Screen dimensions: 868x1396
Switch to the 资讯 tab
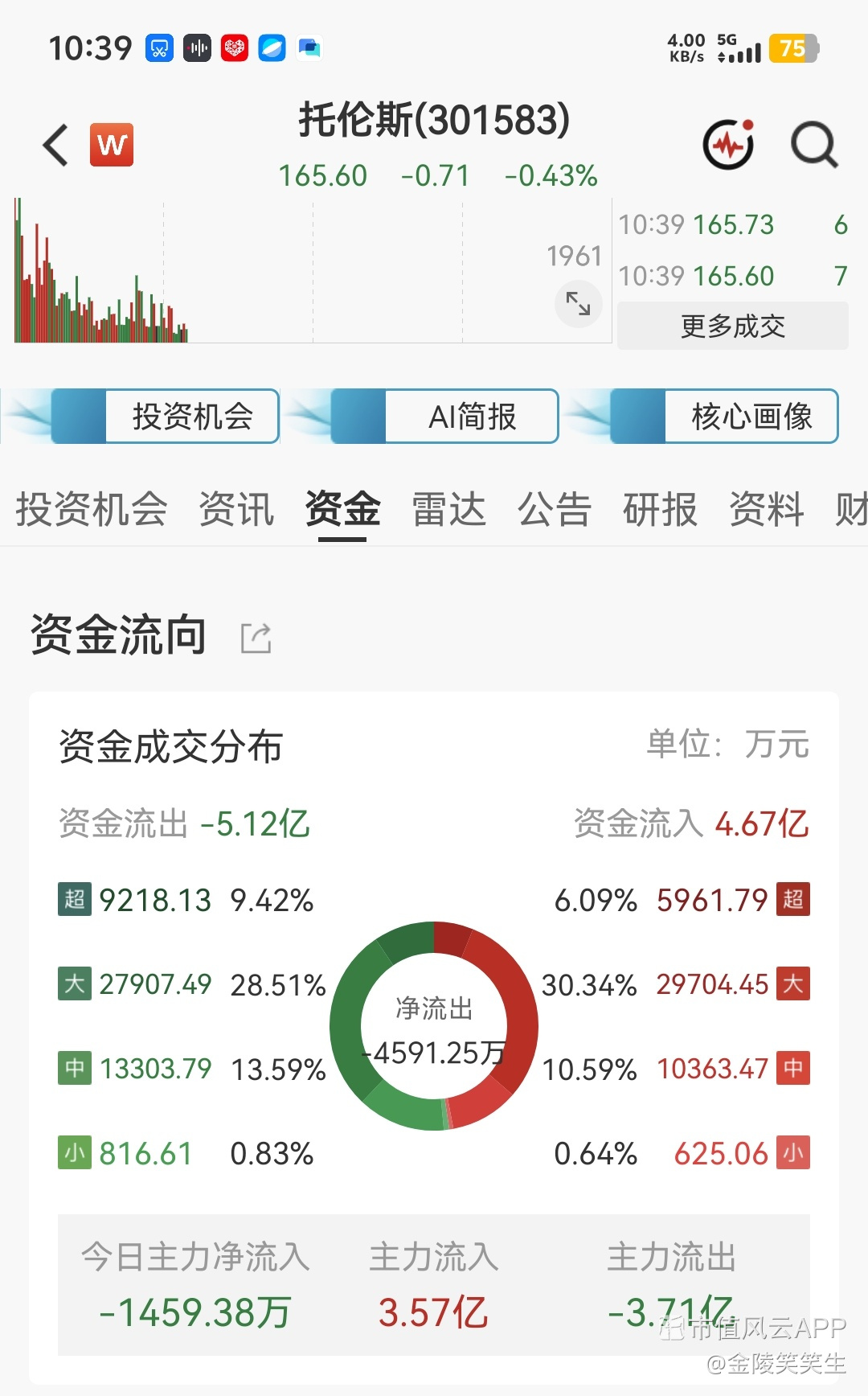point(237,510)
